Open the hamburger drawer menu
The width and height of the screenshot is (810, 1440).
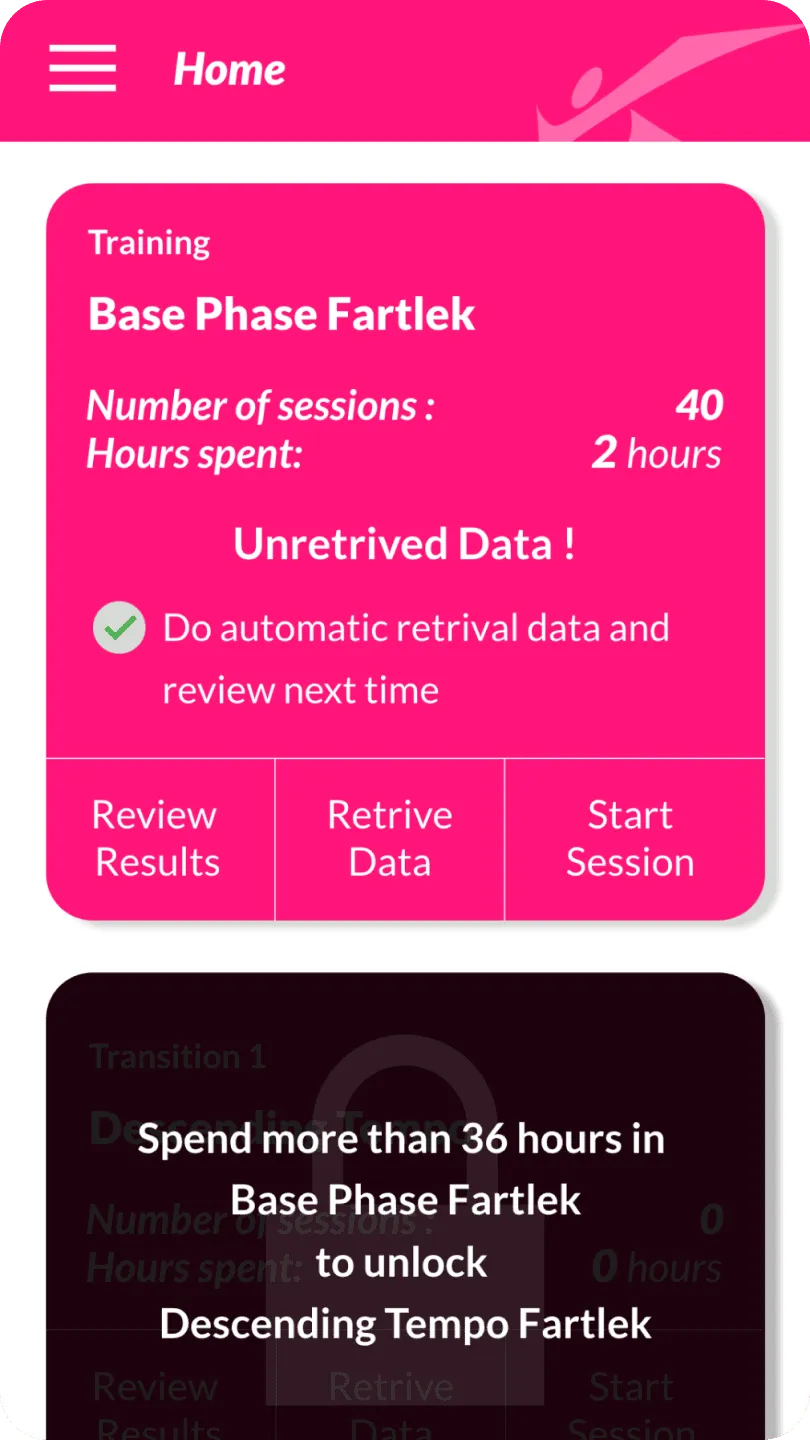[82, 69]
